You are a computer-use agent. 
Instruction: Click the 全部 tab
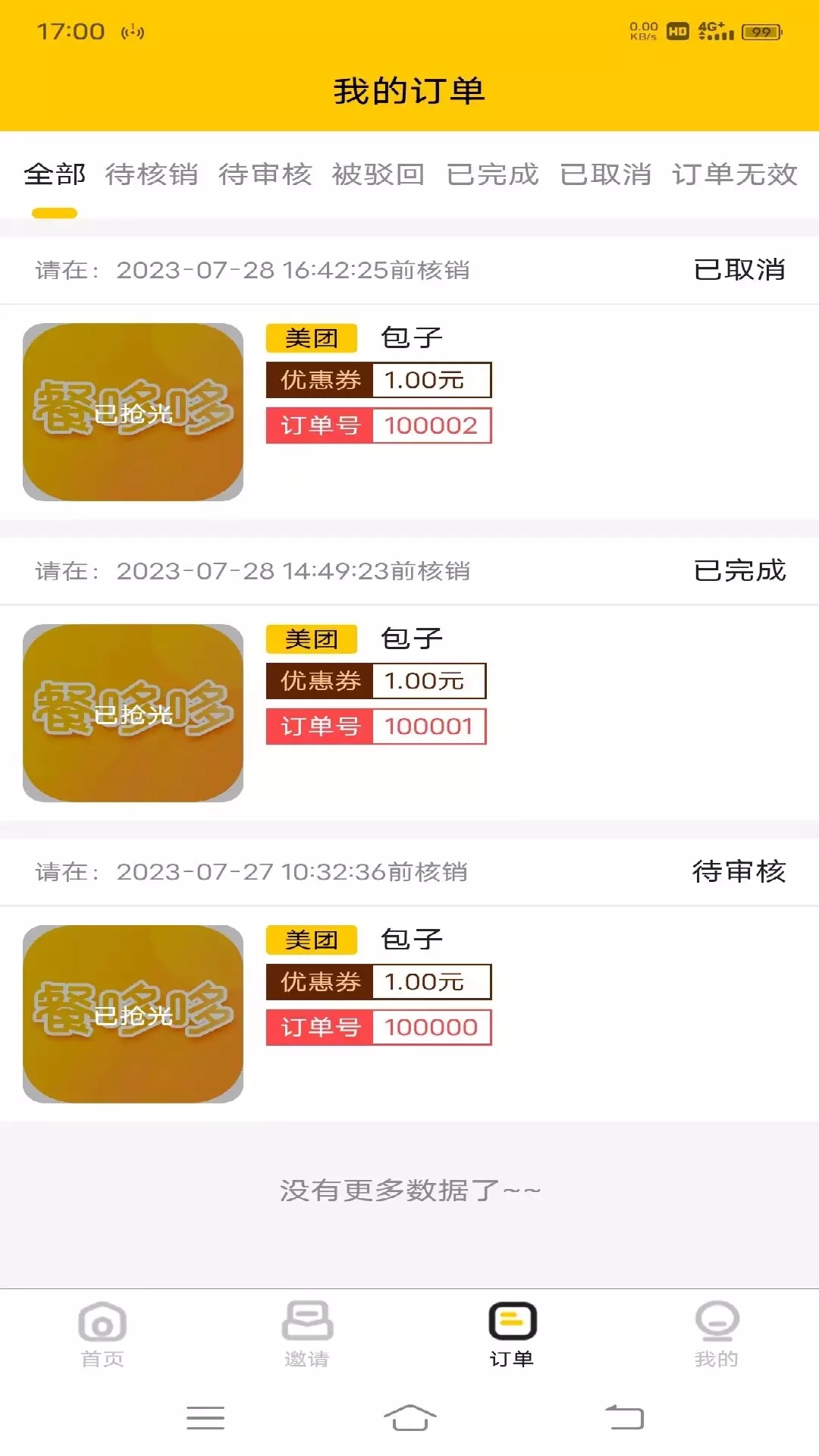(x=54, y=175)
